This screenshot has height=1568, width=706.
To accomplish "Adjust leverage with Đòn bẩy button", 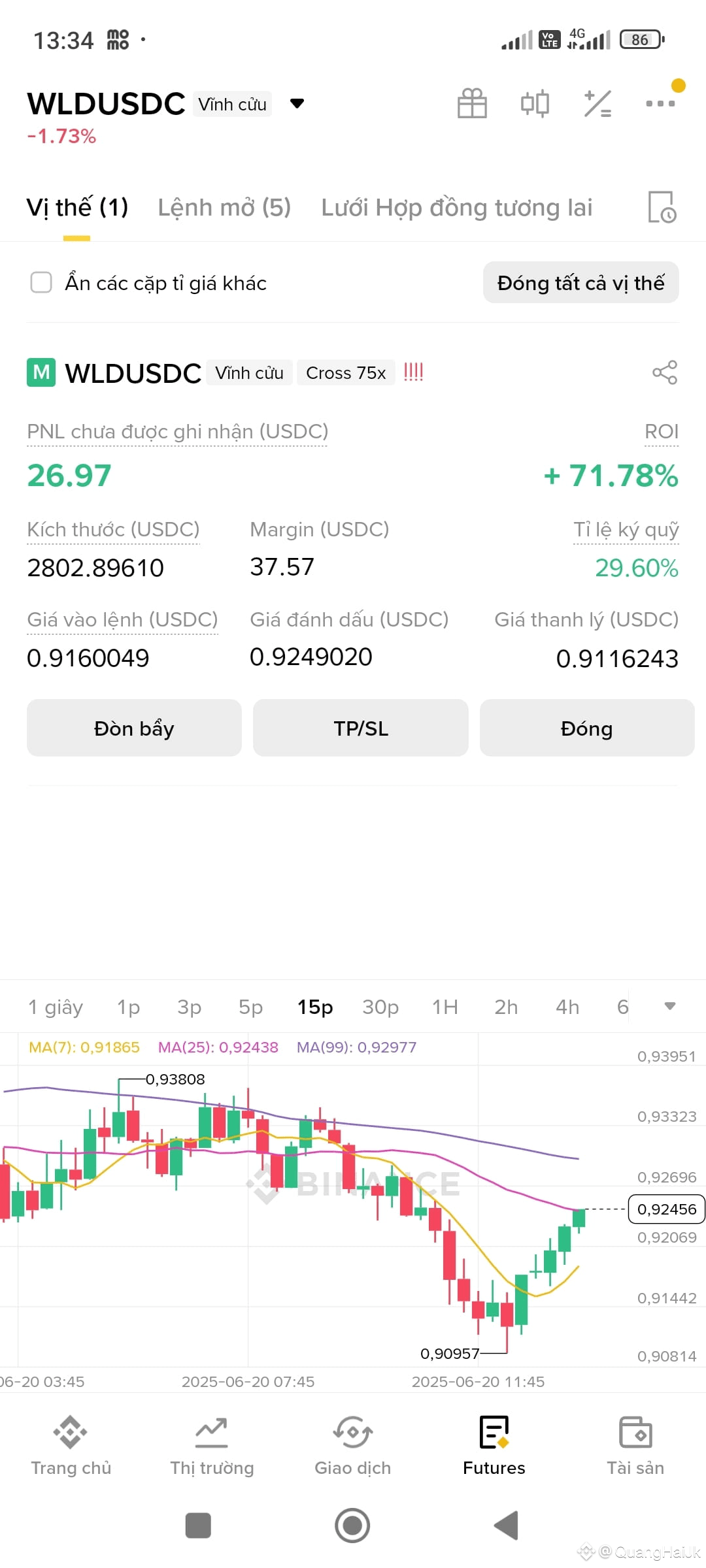I will 134,728.
